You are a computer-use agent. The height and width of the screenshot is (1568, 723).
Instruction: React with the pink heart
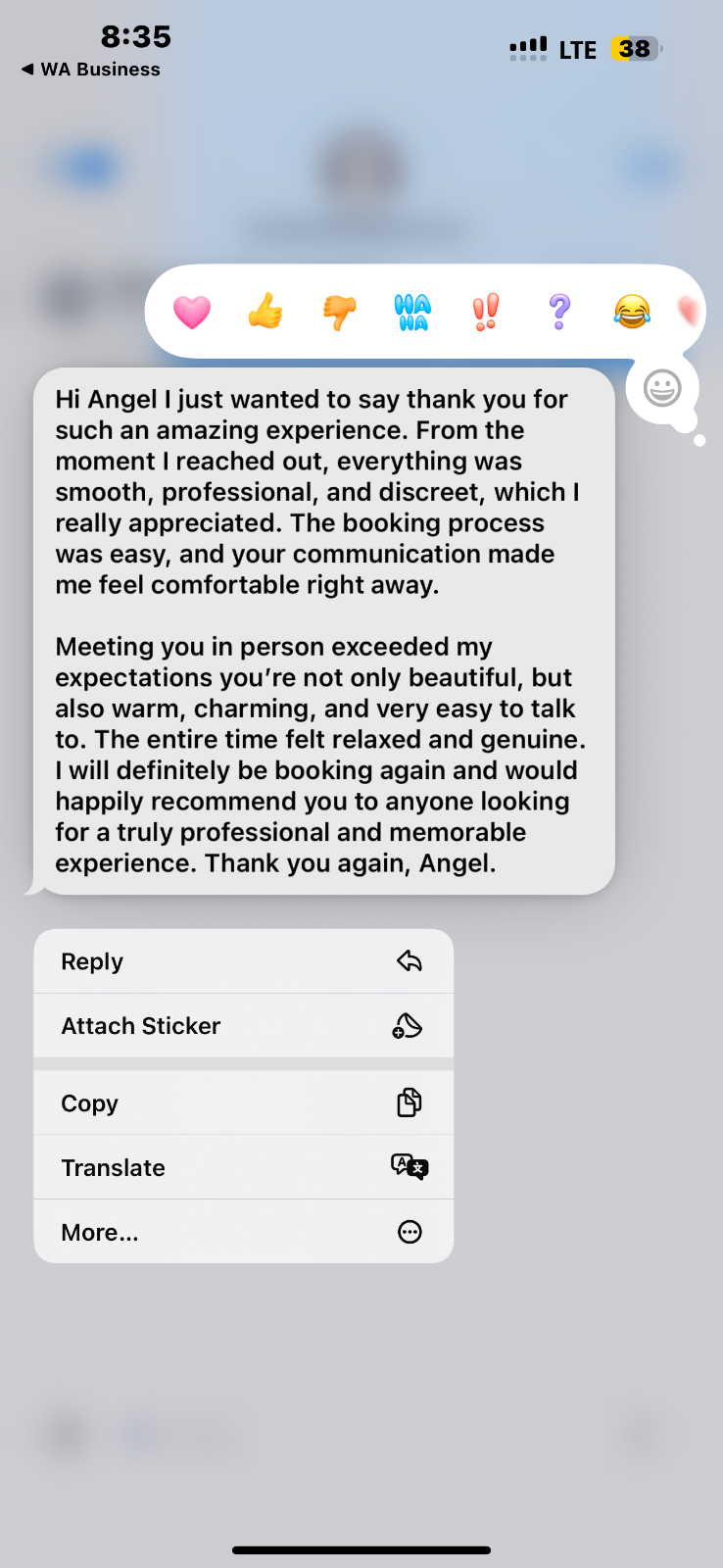coord(192,312)
